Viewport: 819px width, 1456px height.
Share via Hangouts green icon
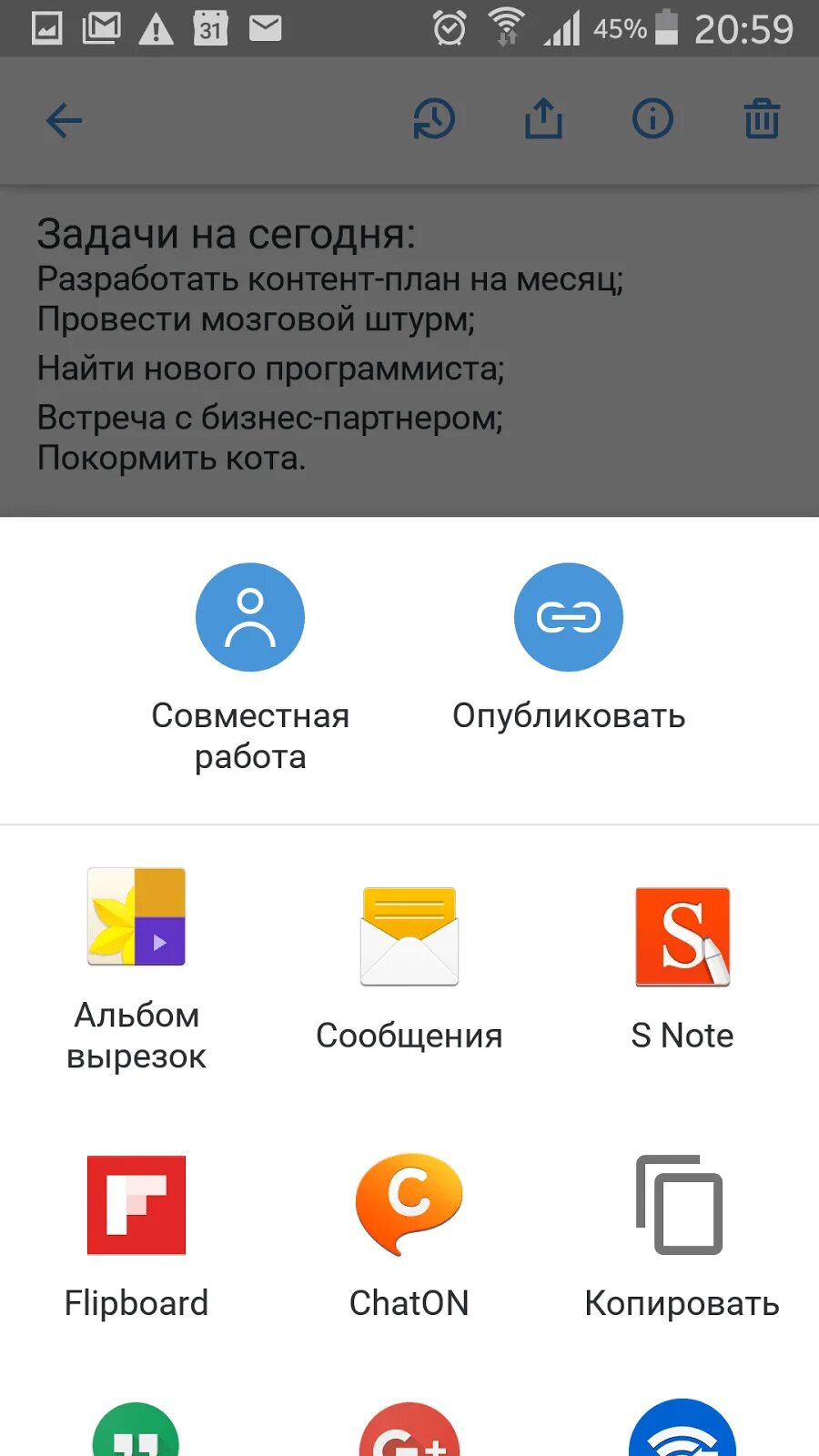point(136,1430)
